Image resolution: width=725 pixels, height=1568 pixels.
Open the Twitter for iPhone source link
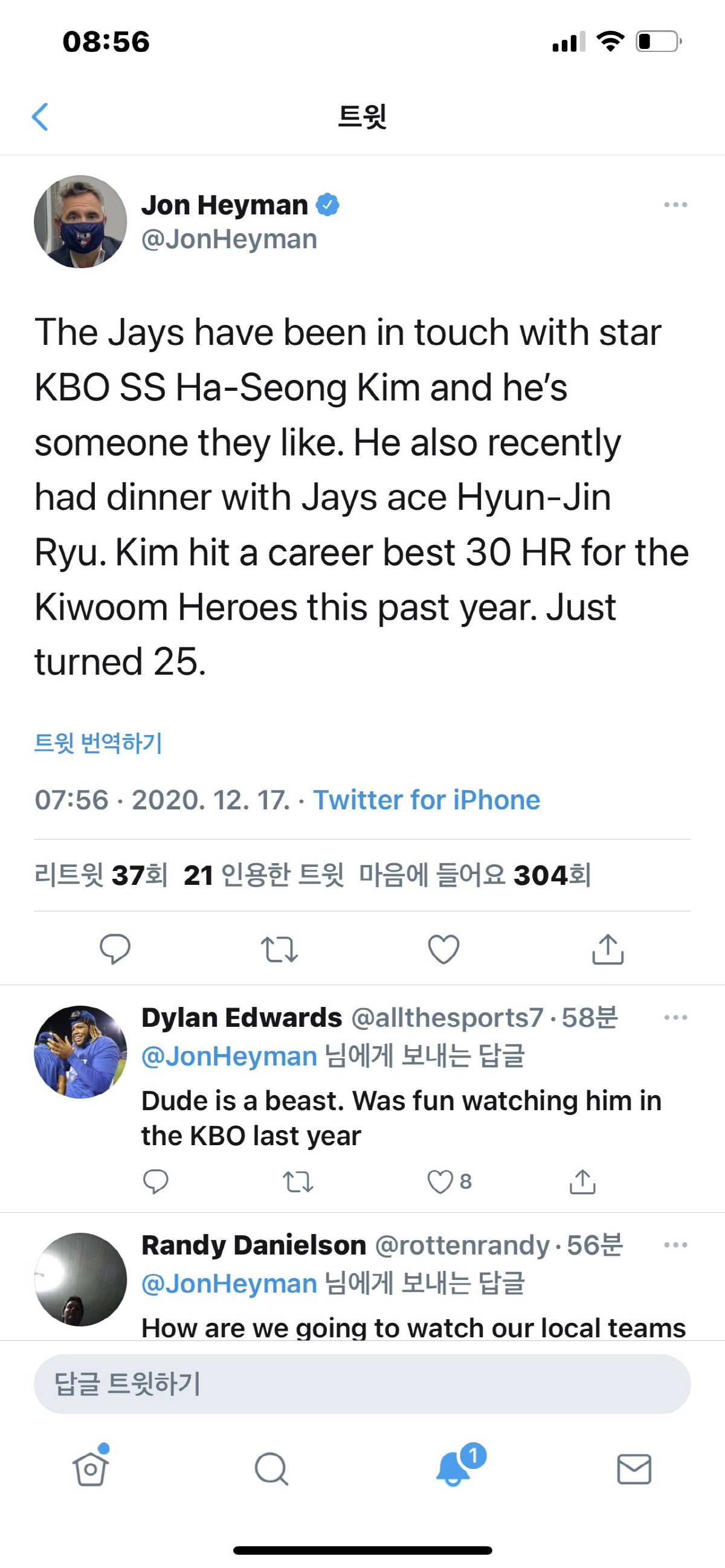coord(426,800)
